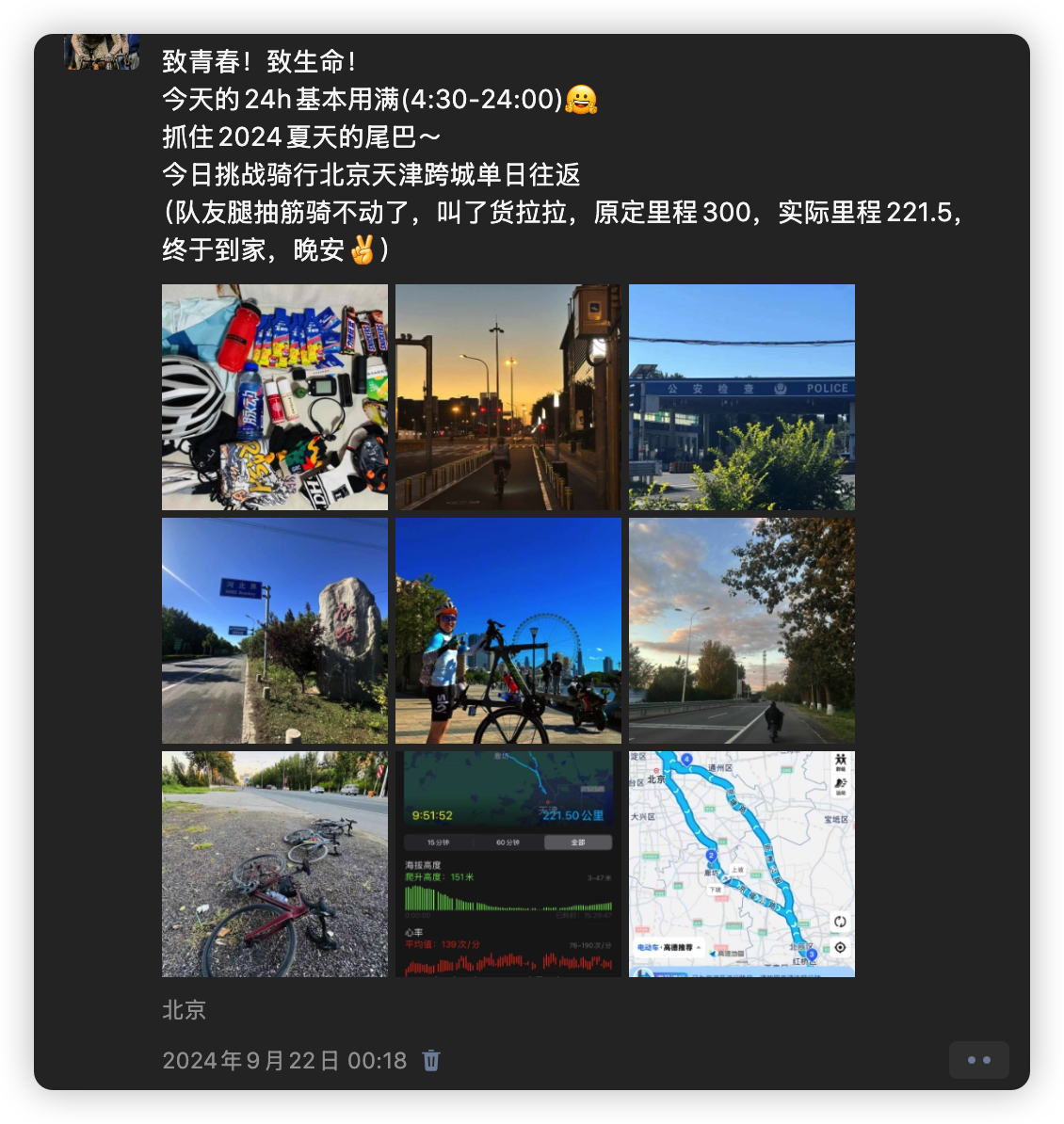View the dusk road photo with cloudy sky
The height and width of the screenshot is (1124, 1064).
[742, 631]
